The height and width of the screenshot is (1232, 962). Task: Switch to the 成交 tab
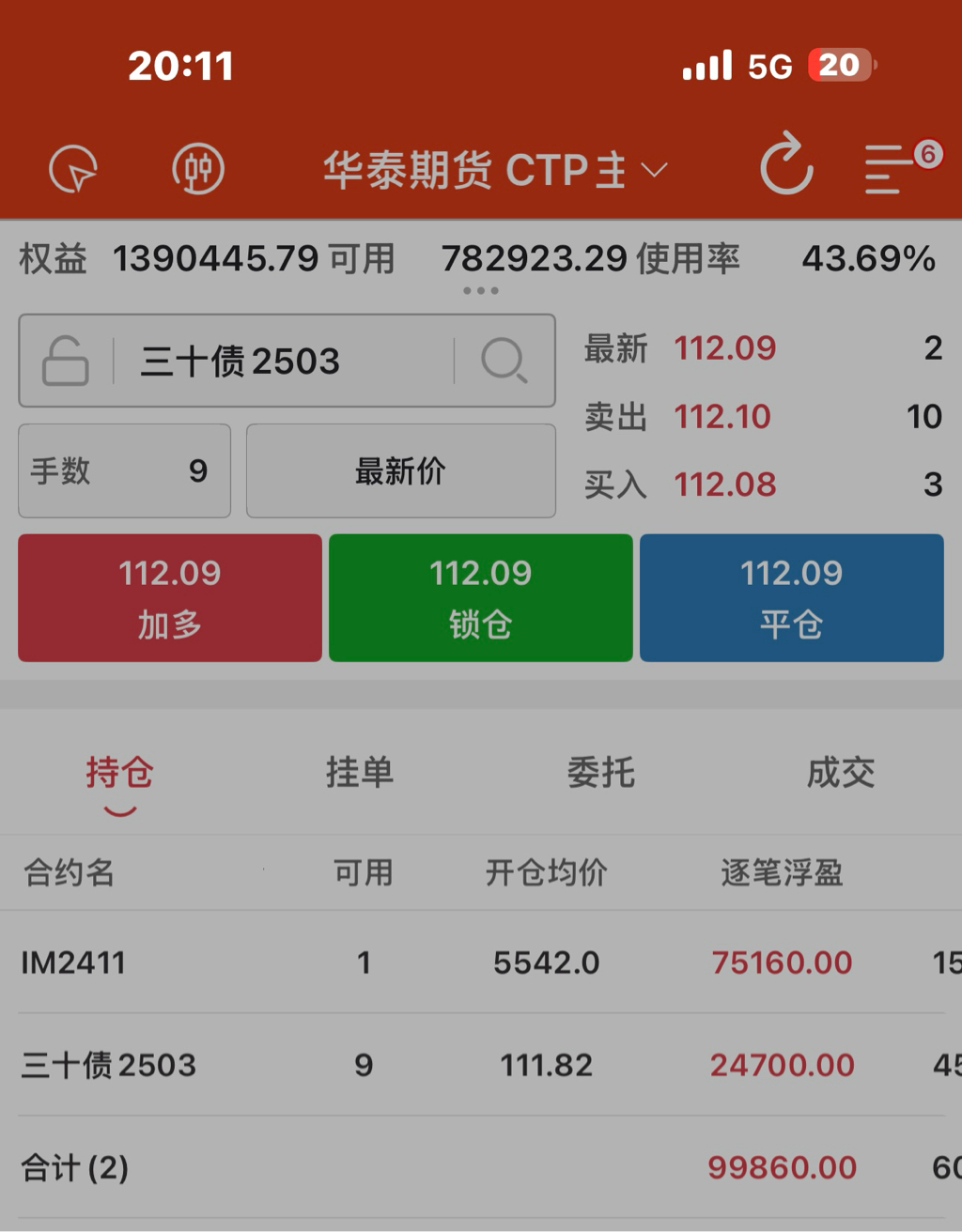(841, 773)
